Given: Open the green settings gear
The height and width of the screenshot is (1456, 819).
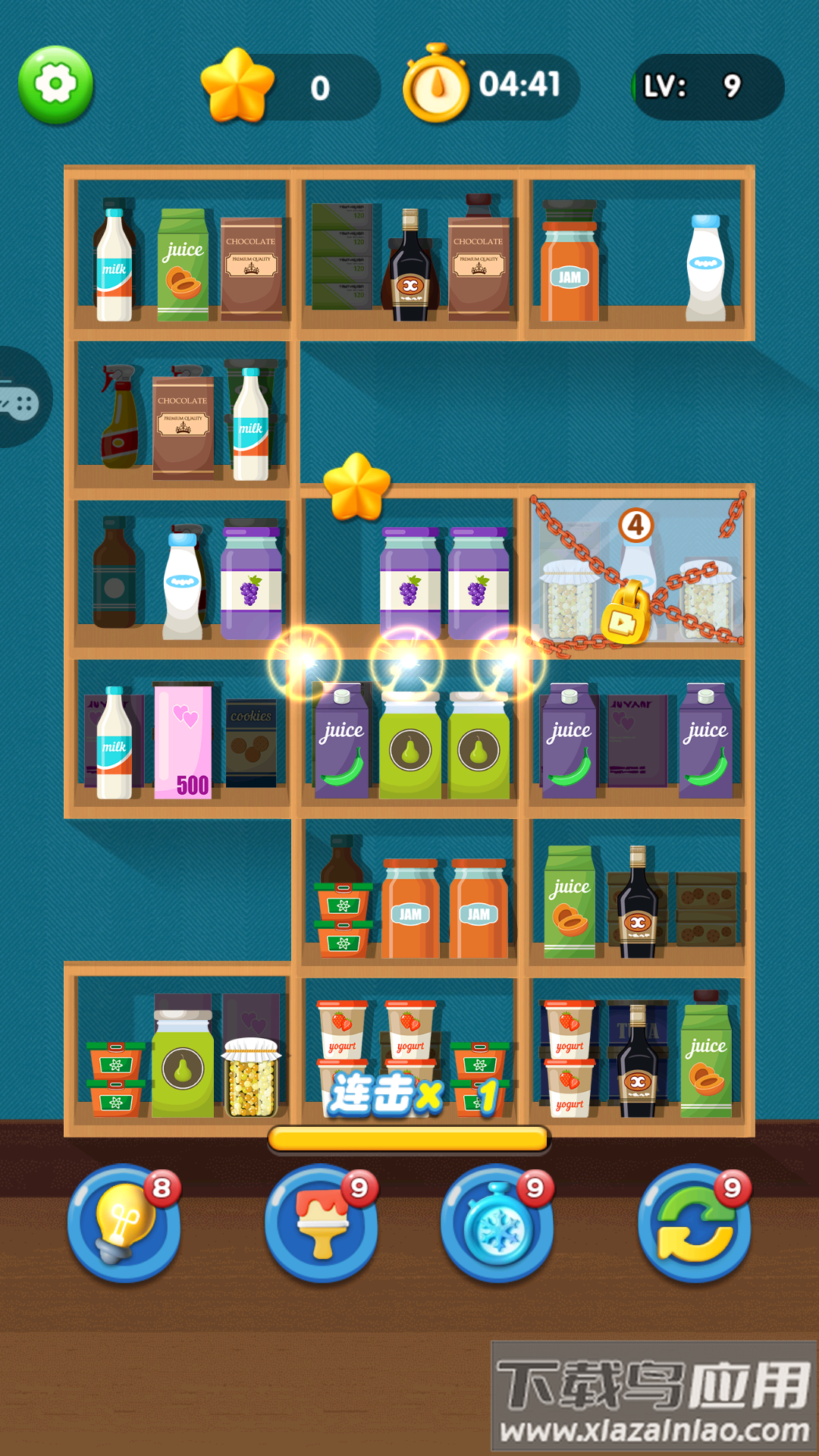Looking at the screenshot, I should [55, 84].
